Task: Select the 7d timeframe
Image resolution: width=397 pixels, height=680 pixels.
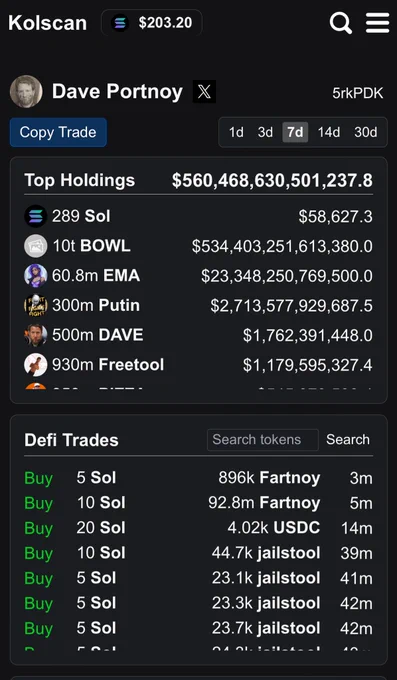Action: (295, 132)
